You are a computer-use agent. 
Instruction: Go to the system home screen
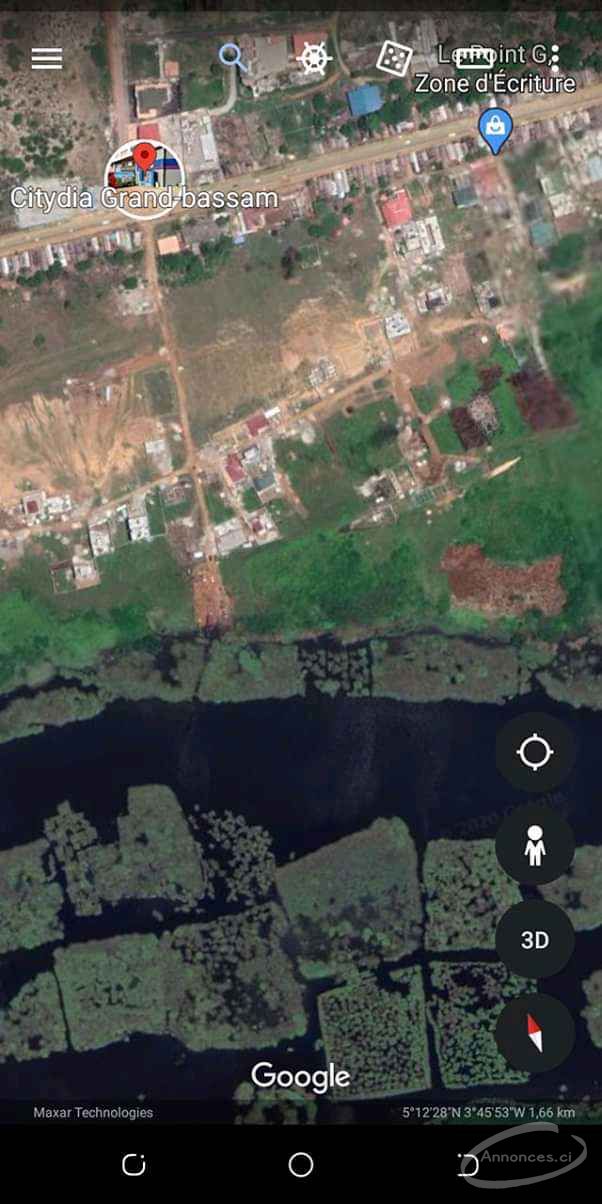tap(301, 1164)
